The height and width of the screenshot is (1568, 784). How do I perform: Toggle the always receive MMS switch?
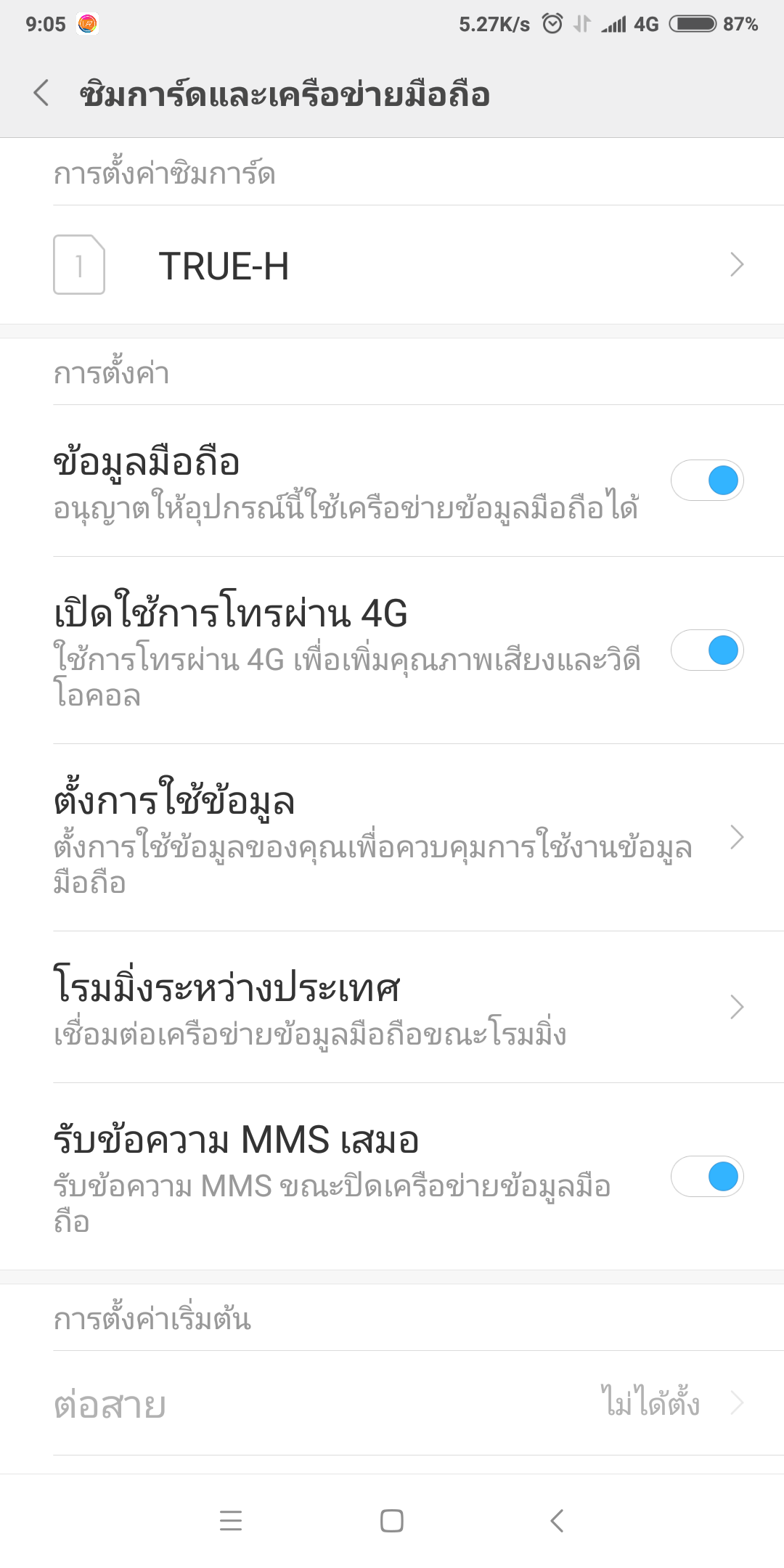point(707,1177)
